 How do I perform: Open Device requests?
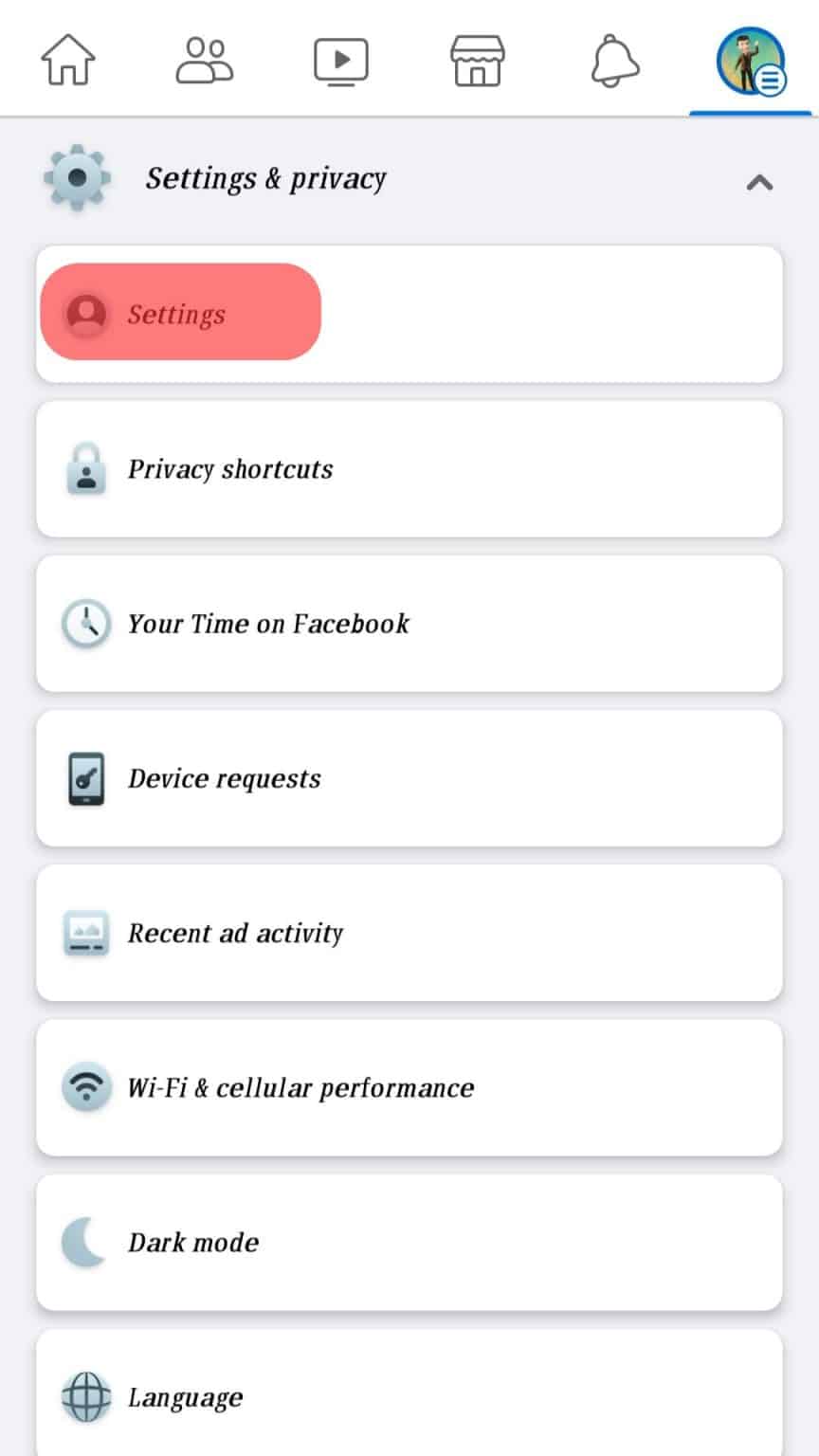(408, 777)
